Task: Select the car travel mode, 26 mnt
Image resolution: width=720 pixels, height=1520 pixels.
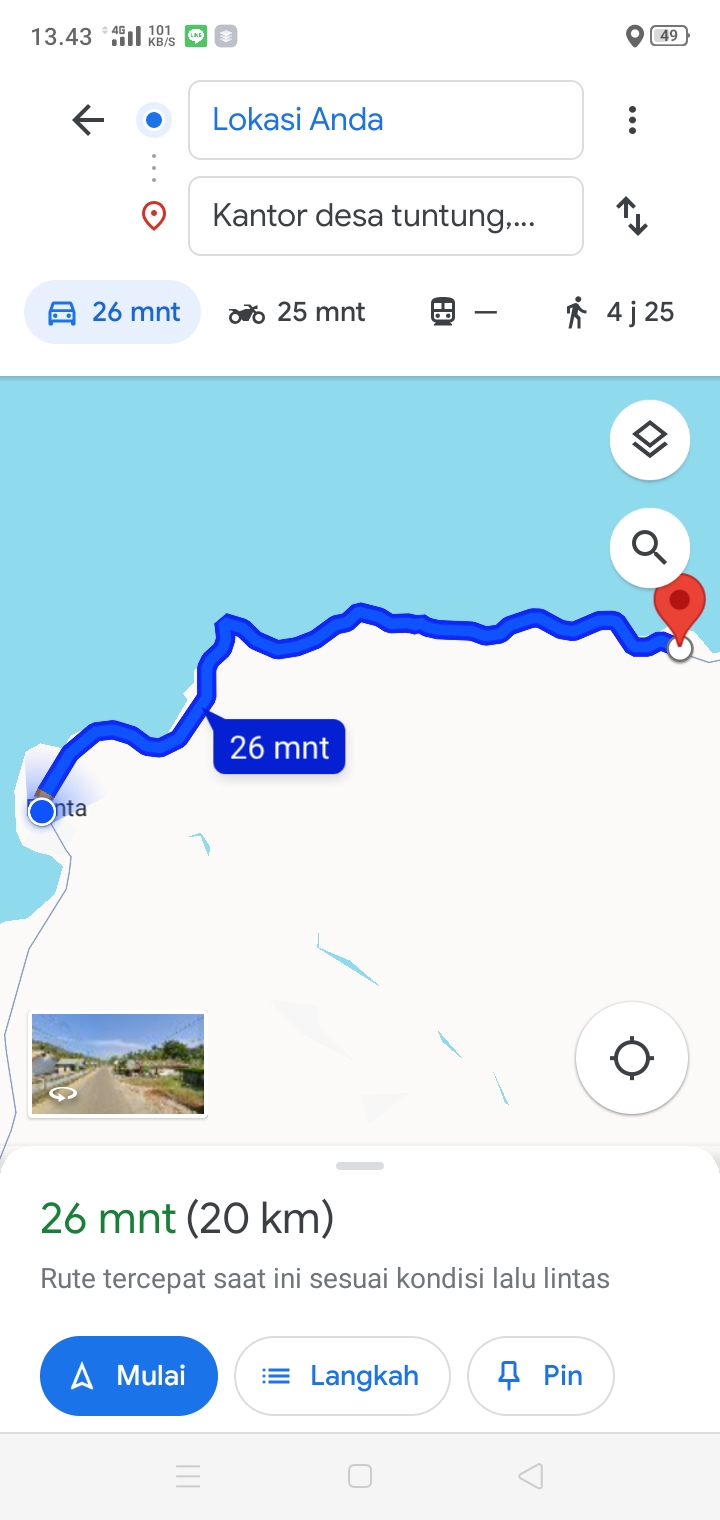Action: 113,312
